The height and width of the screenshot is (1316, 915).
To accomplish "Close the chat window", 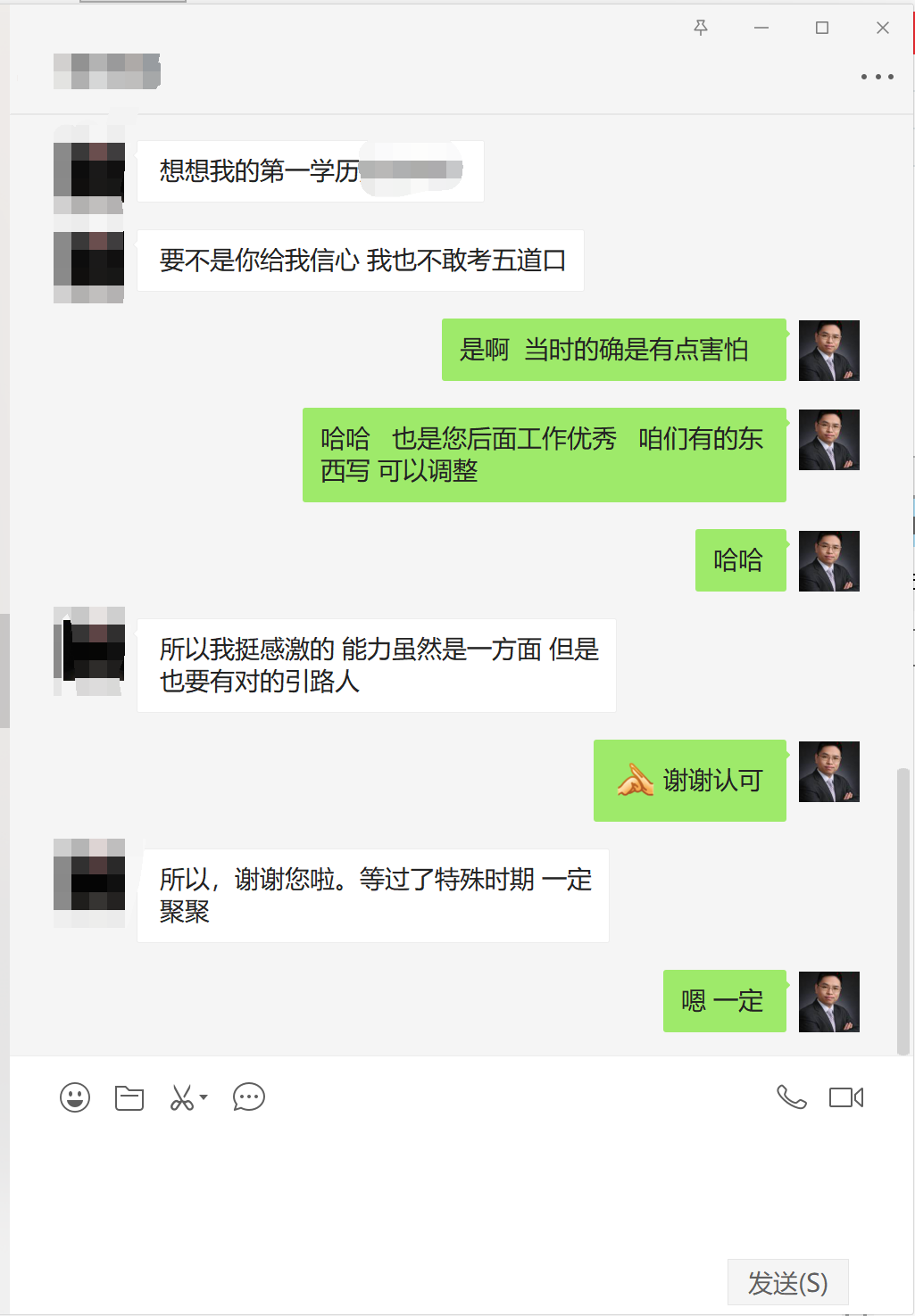I will click(x=883, y=28).
